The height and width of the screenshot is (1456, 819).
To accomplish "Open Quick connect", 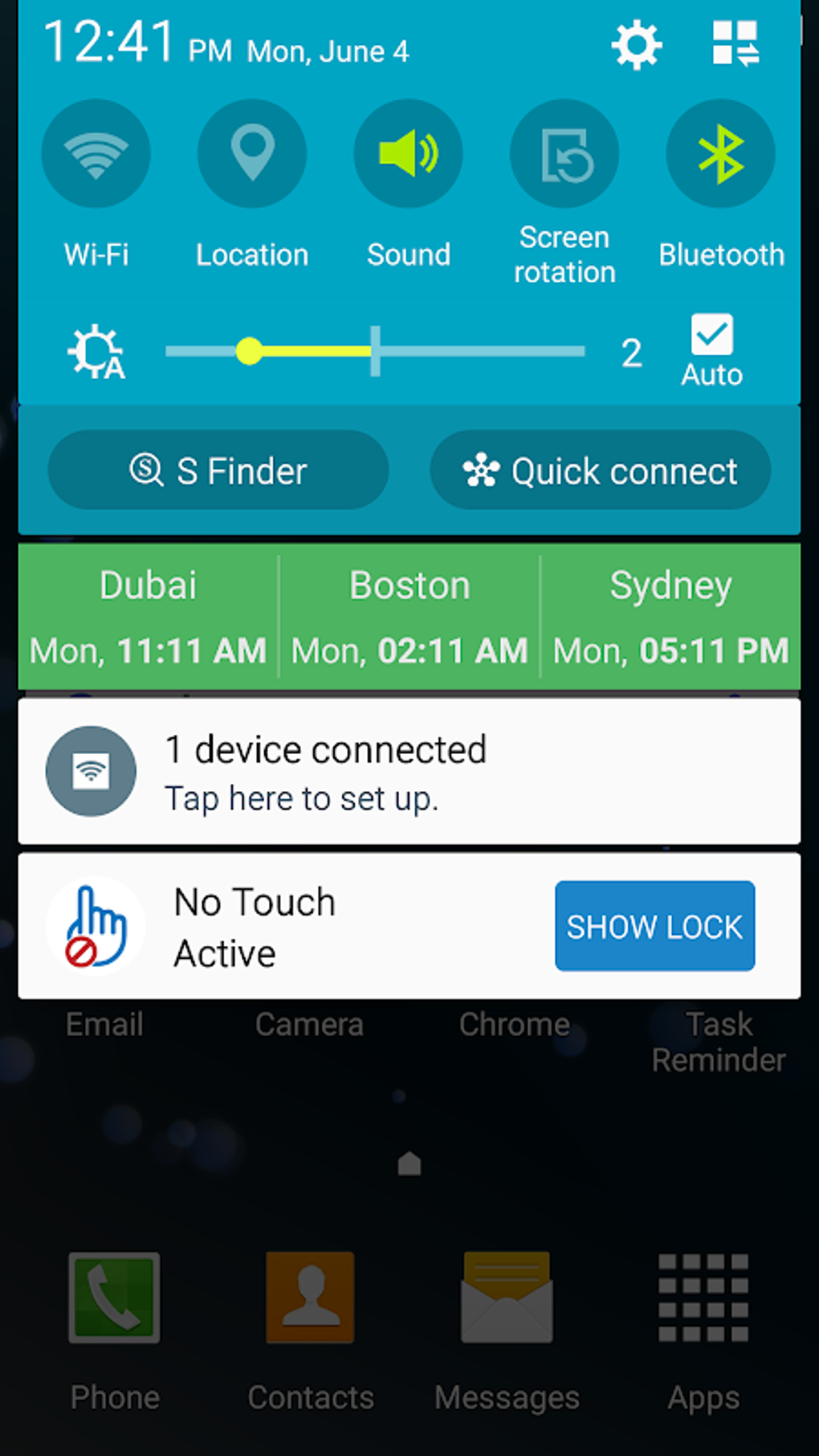I will [600, 471].
